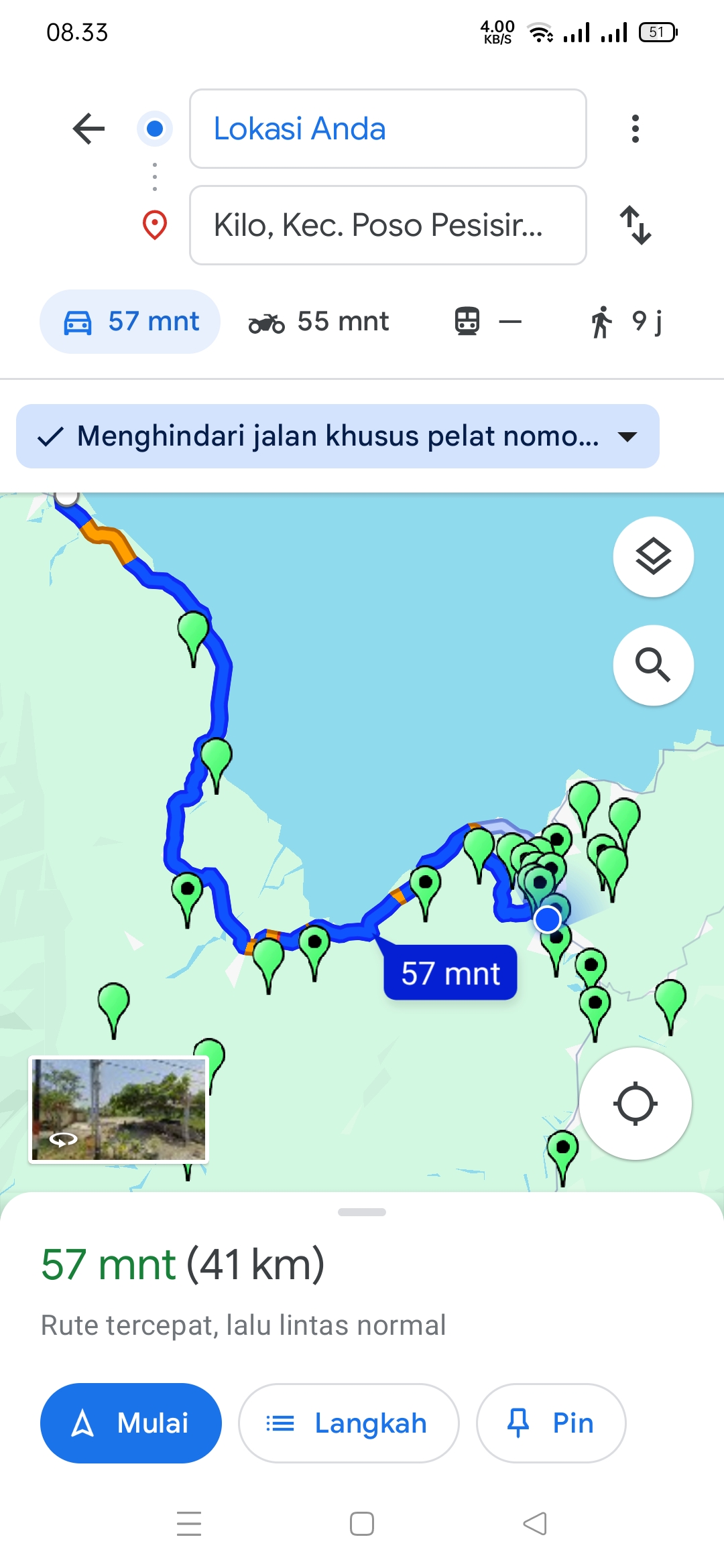The image size is (724, 1568).
Task: Switch to walking mode showing 9 j
Action: tap(627, 322)
